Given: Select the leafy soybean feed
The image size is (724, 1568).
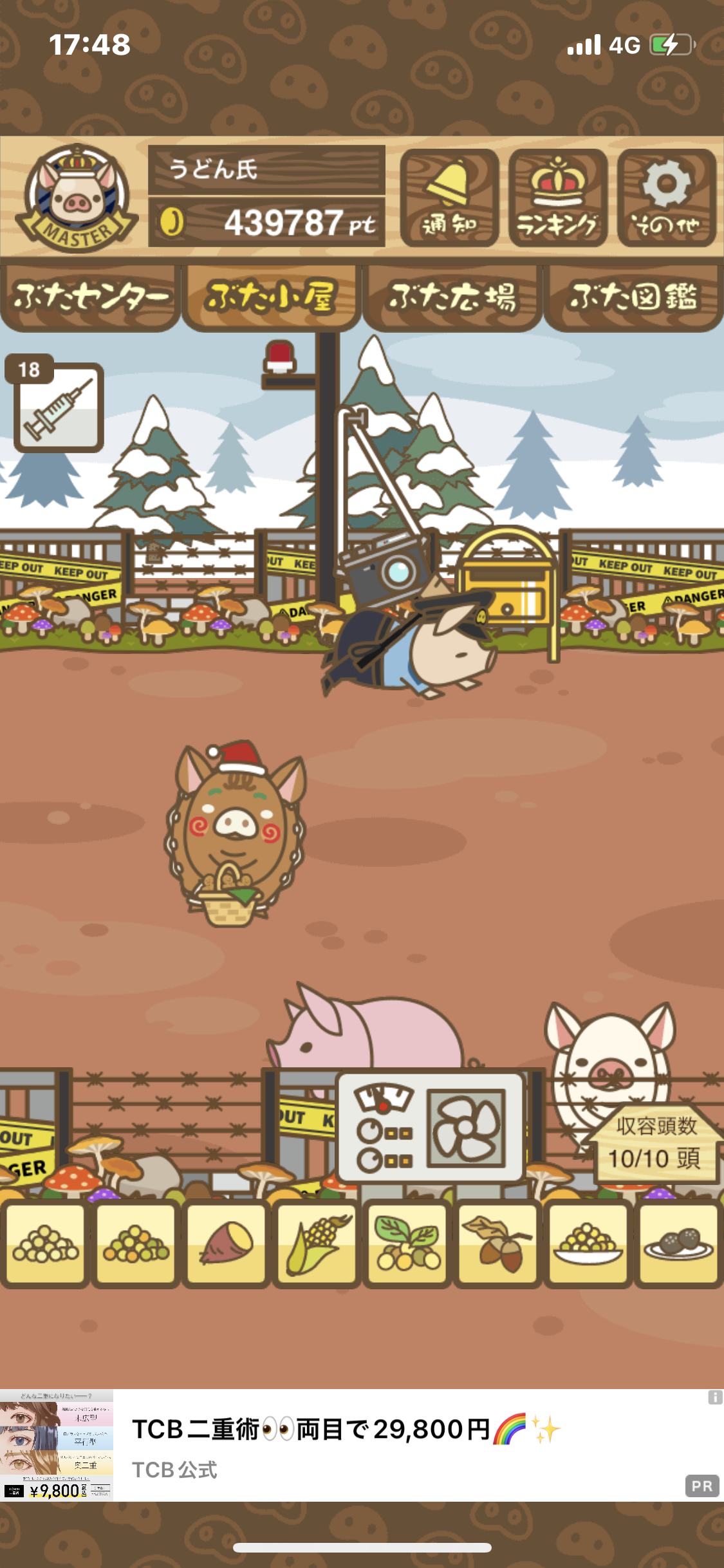Looking at the screenshot, I should click(x=407, y=1244).
